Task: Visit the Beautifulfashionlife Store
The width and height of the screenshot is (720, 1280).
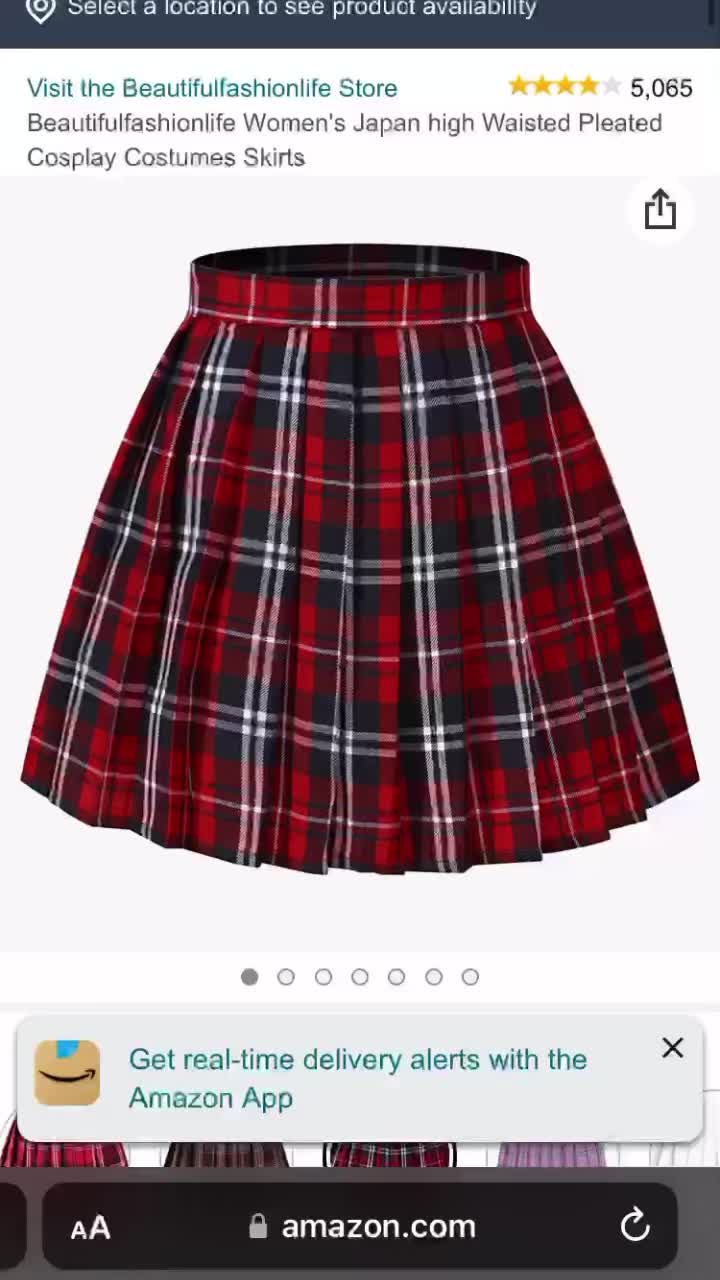Action: coord(212,88)
